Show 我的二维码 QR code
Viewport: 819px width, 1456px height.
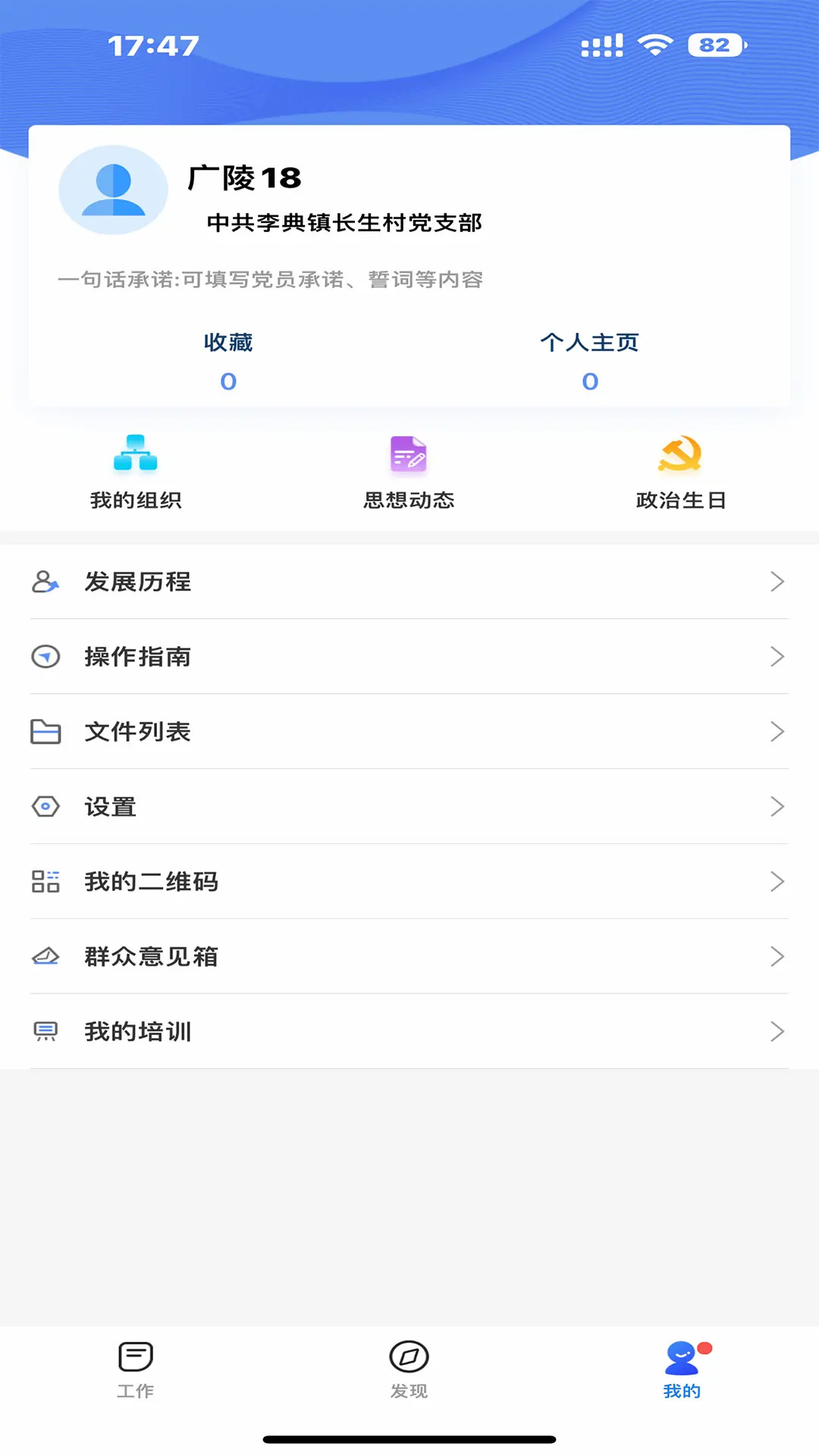(409, 882)
